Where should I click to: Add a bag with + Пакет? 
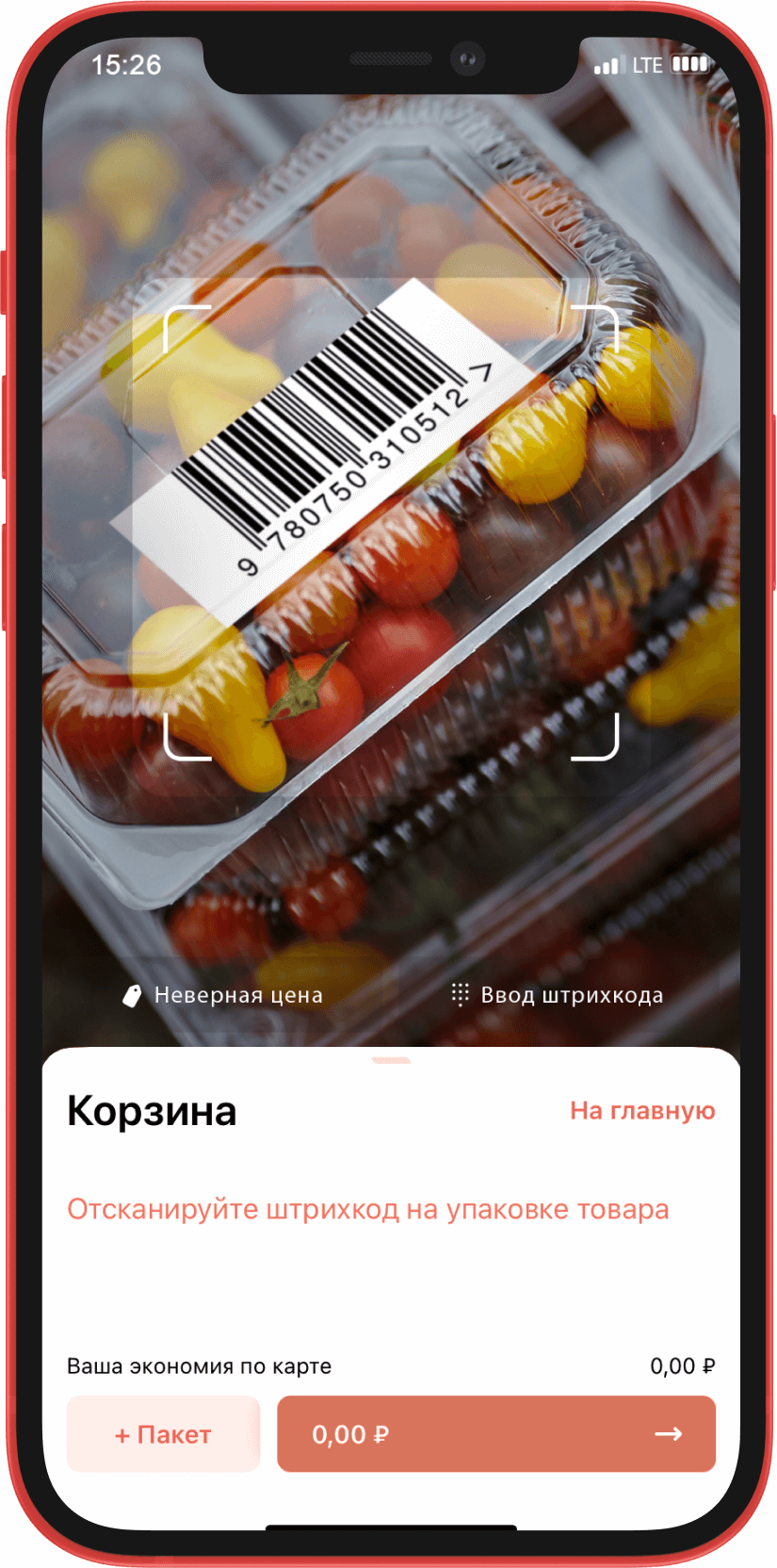[x=163, y=1434]
